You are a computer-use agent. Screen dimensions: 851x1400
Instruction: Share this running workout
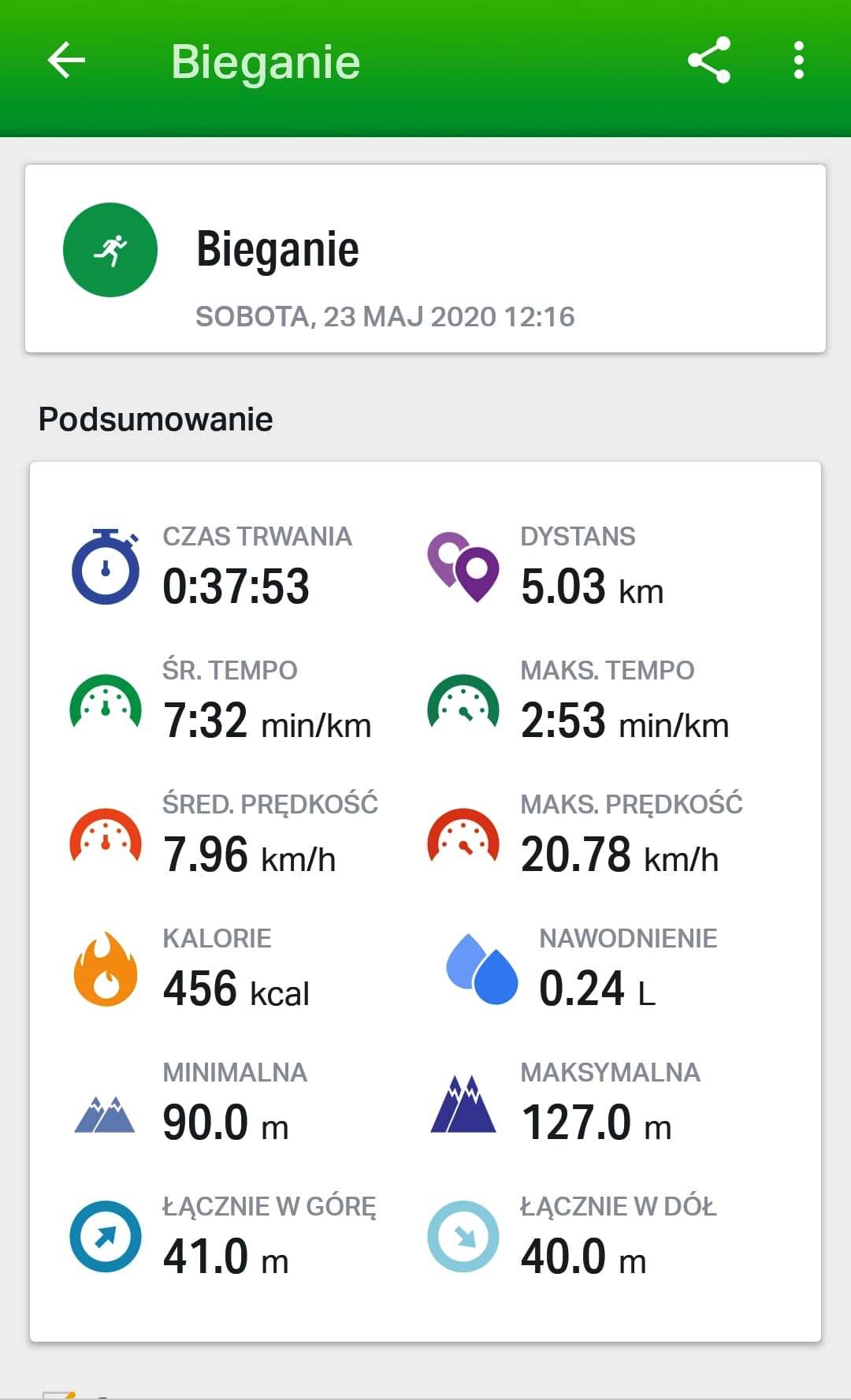click(x=709, y=61)
